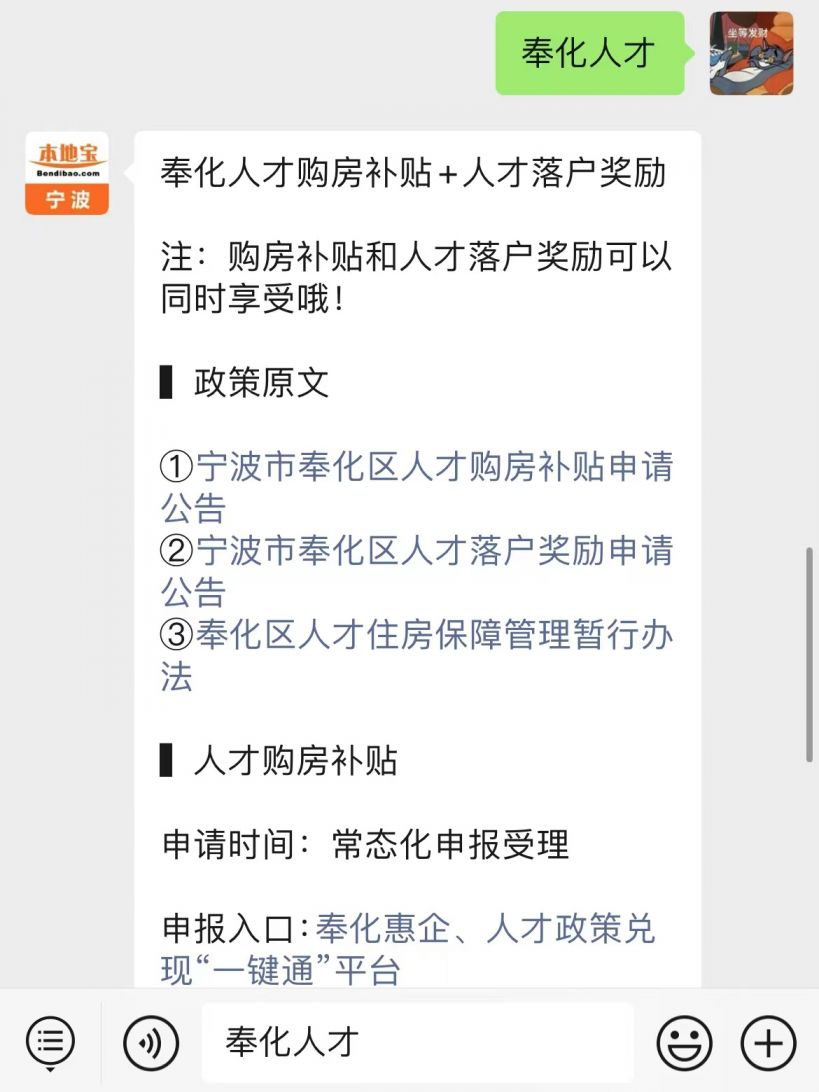Open my own profile avatar
The height and width of the screenshot is (1092, 819).
pos(751,53)
